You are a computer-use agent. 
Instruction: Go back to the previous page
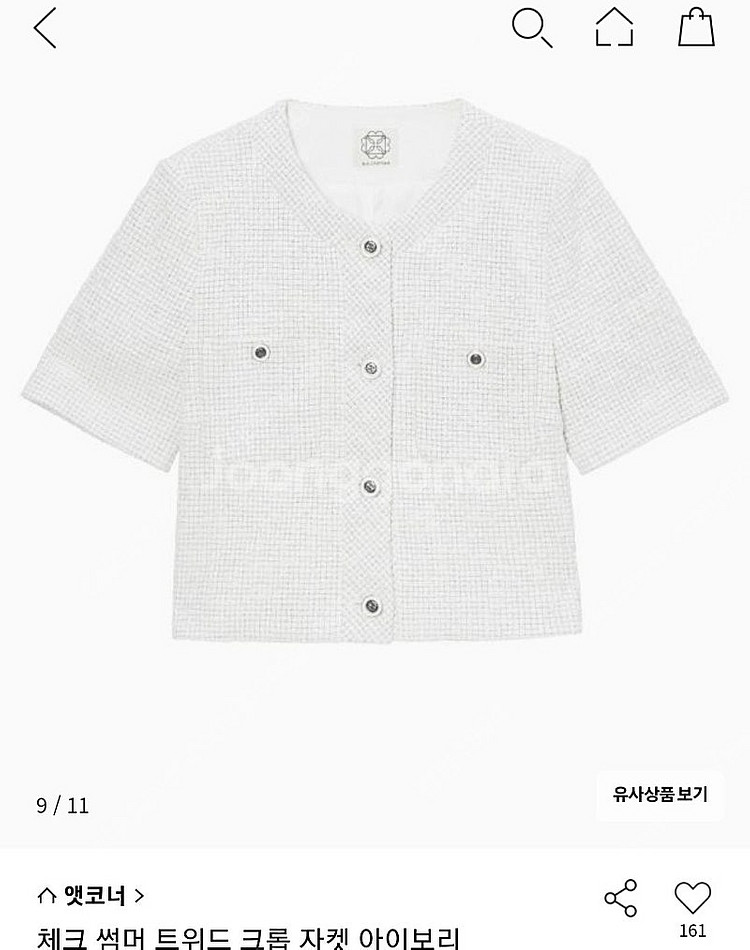click(46, 28)
